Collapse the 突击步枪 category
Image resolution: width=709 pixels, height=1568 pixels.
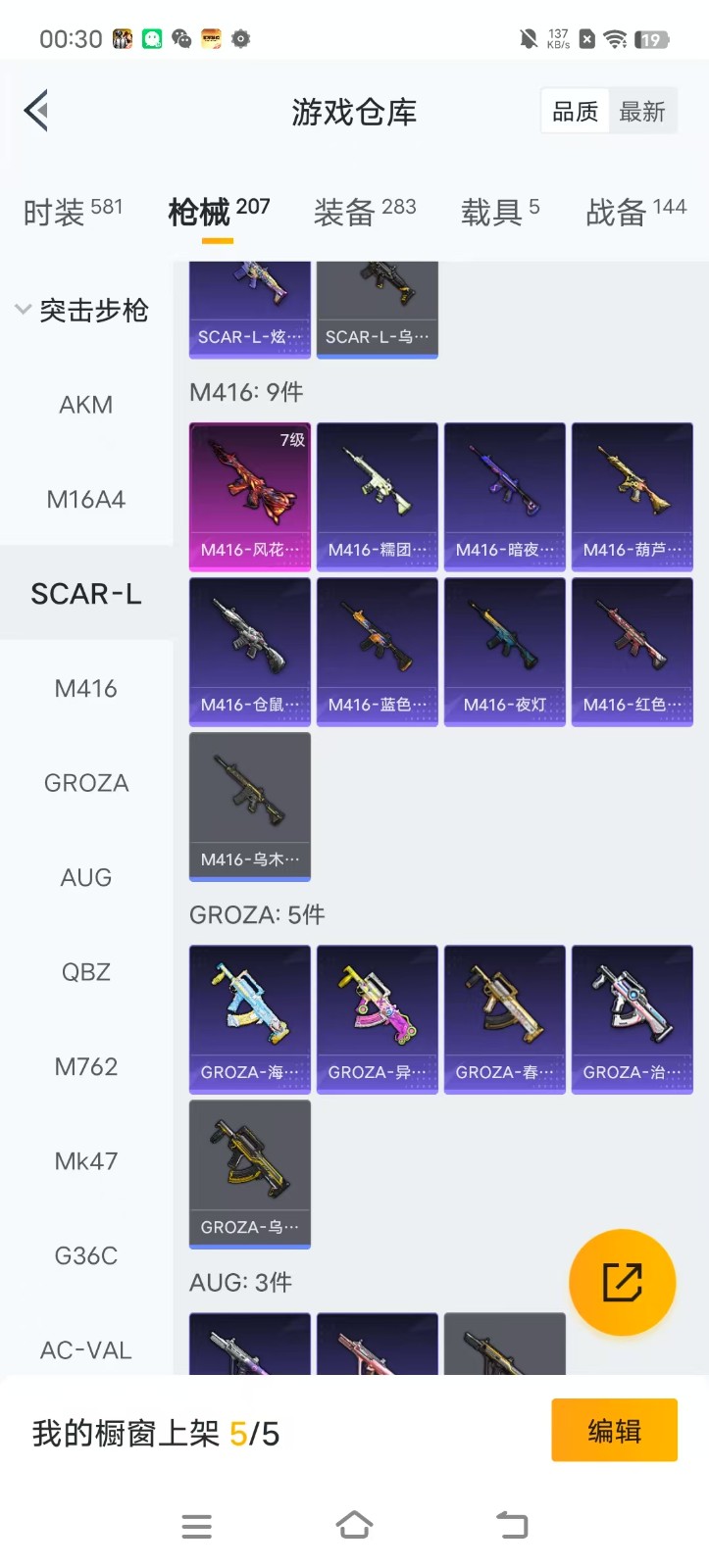click(82, 311)
